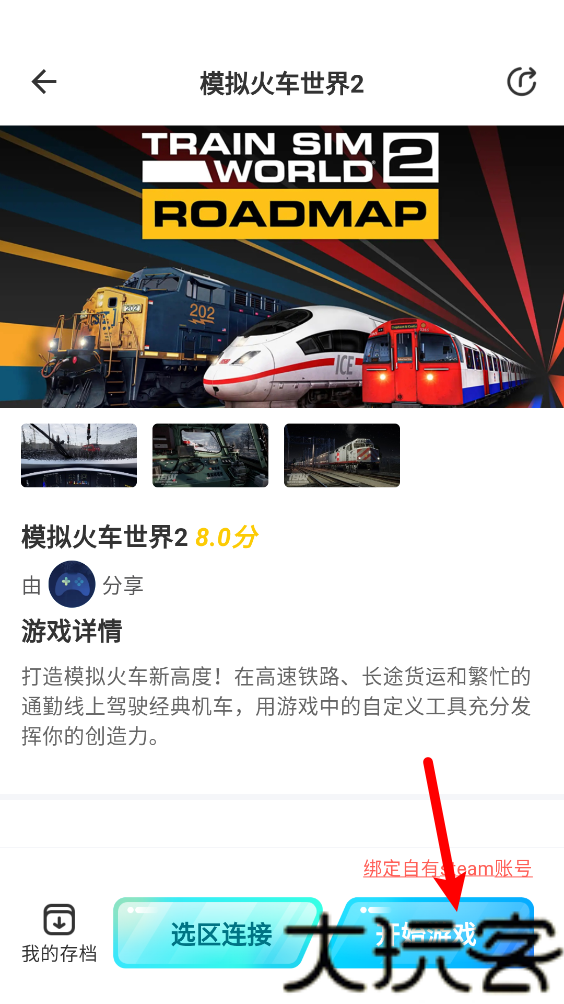Tap the 绑定自有steam账号 link

coord(447,868)
